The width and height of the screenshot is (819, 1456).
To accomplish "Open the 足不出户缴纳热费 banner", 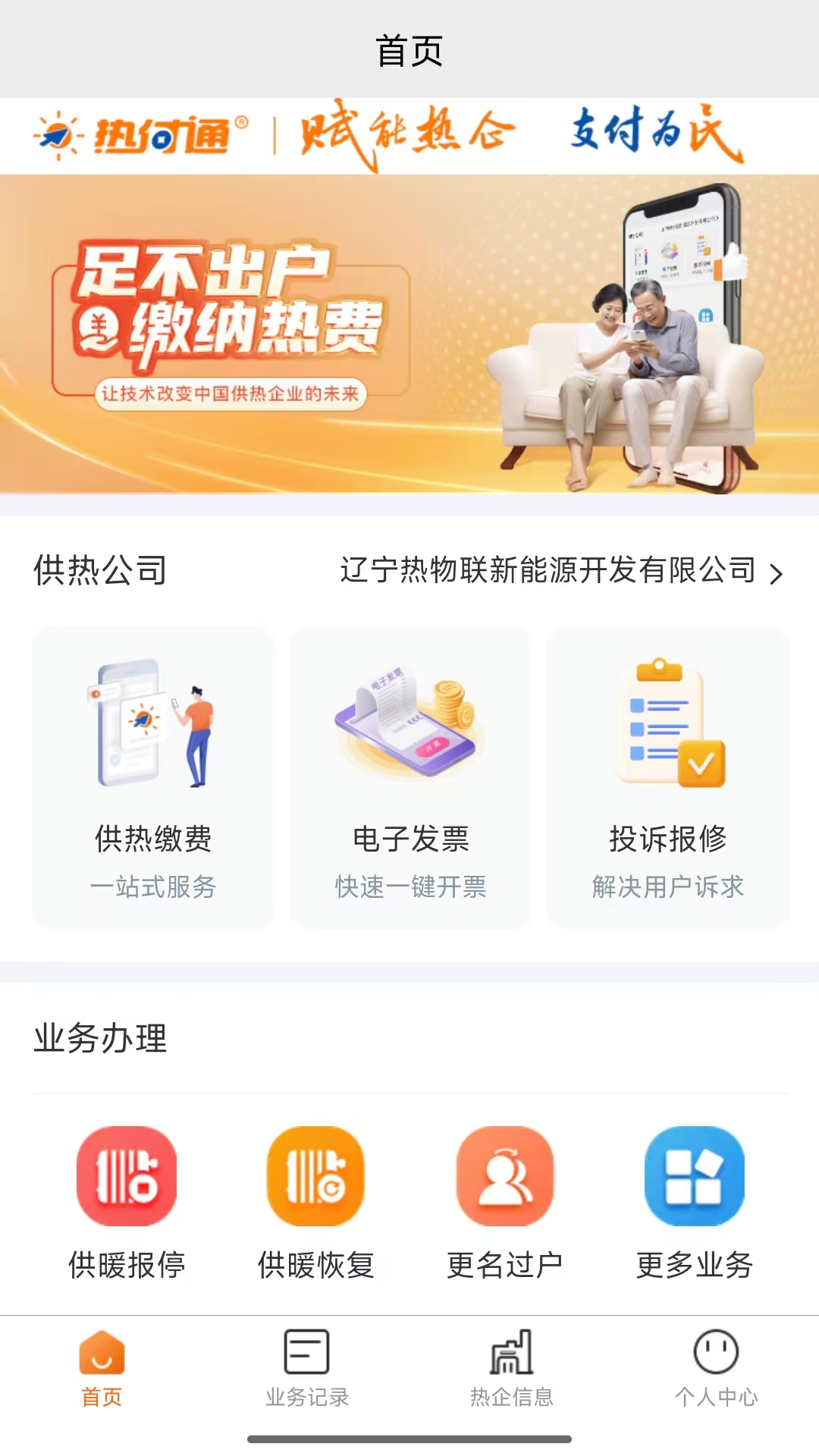I will pos(409,334).
